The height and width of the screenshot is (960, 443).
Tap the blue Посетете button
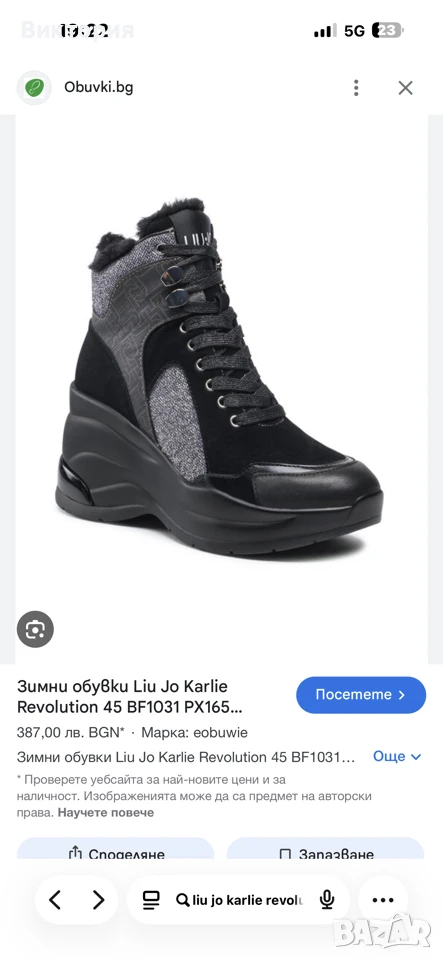(x=361, y=695)
